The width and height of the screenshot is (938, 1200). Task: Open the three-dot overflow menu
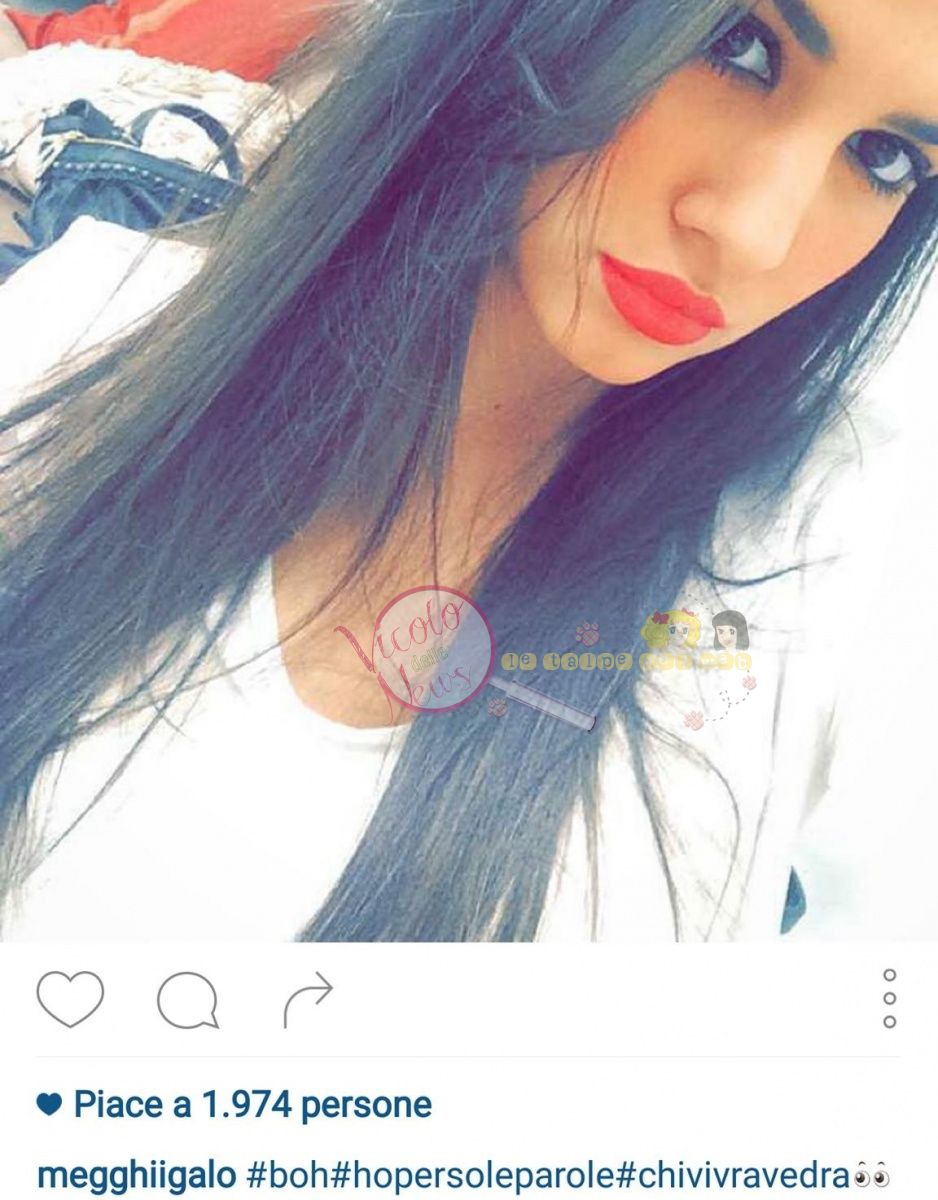(x=889, y=998)
